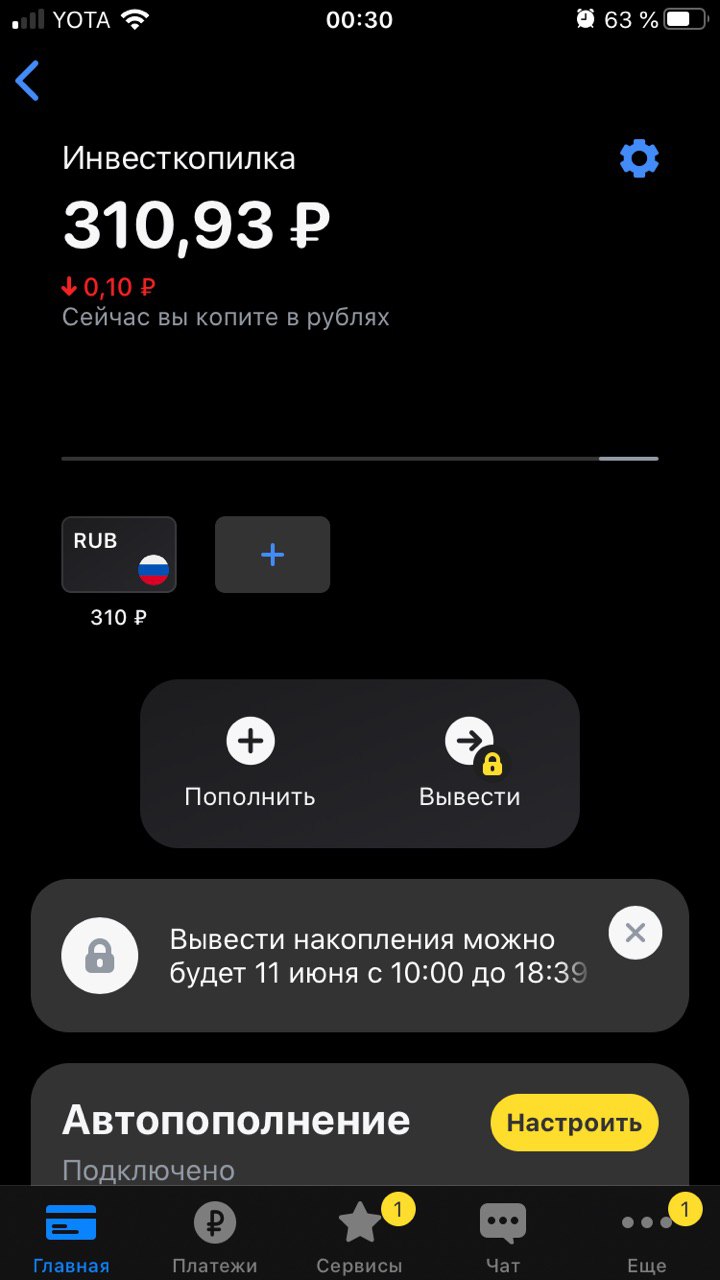This screenshot has height=1280, width=720.
Task: Go to the Сервисы tab
Action: [x=360, y=1238]
